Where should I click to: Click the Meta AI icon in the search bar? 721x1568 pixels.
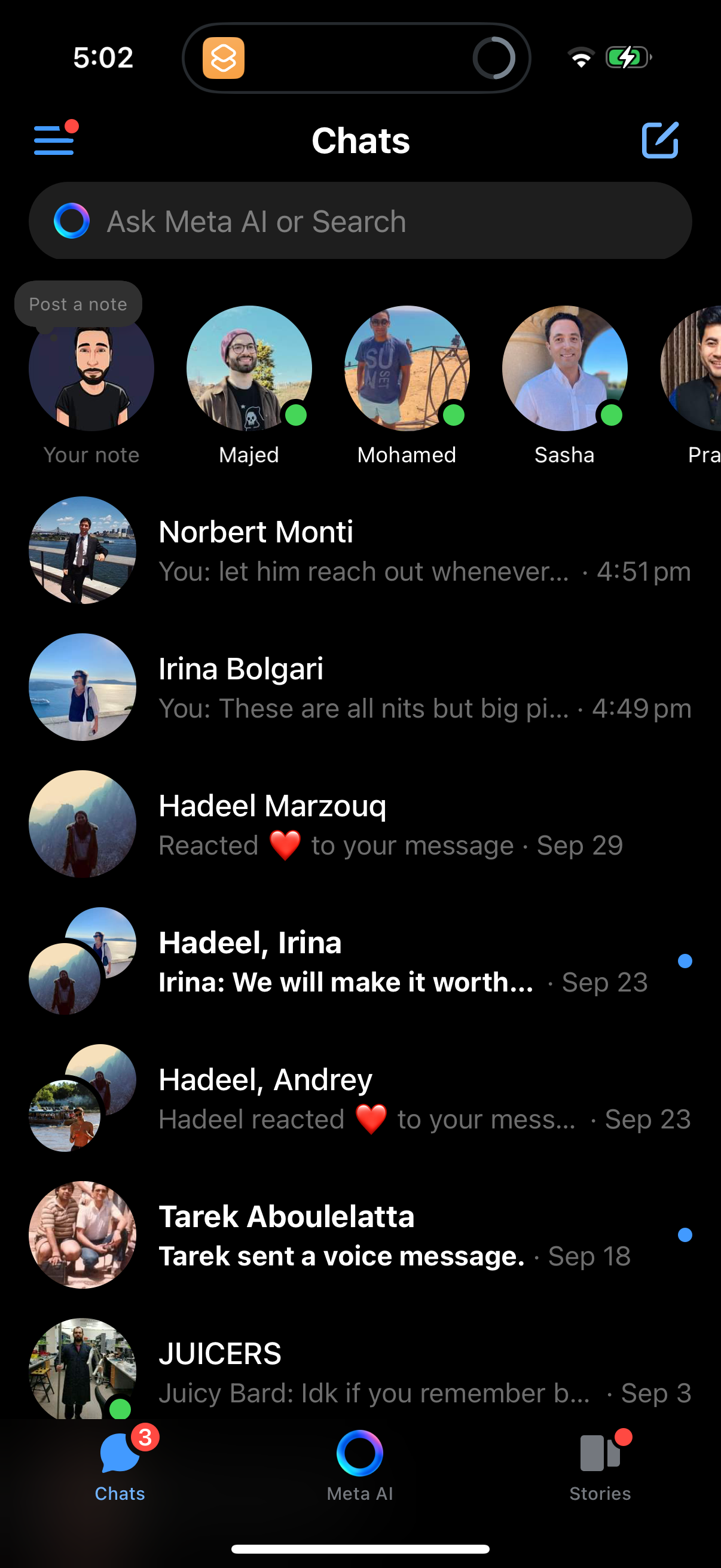[71, 220]
